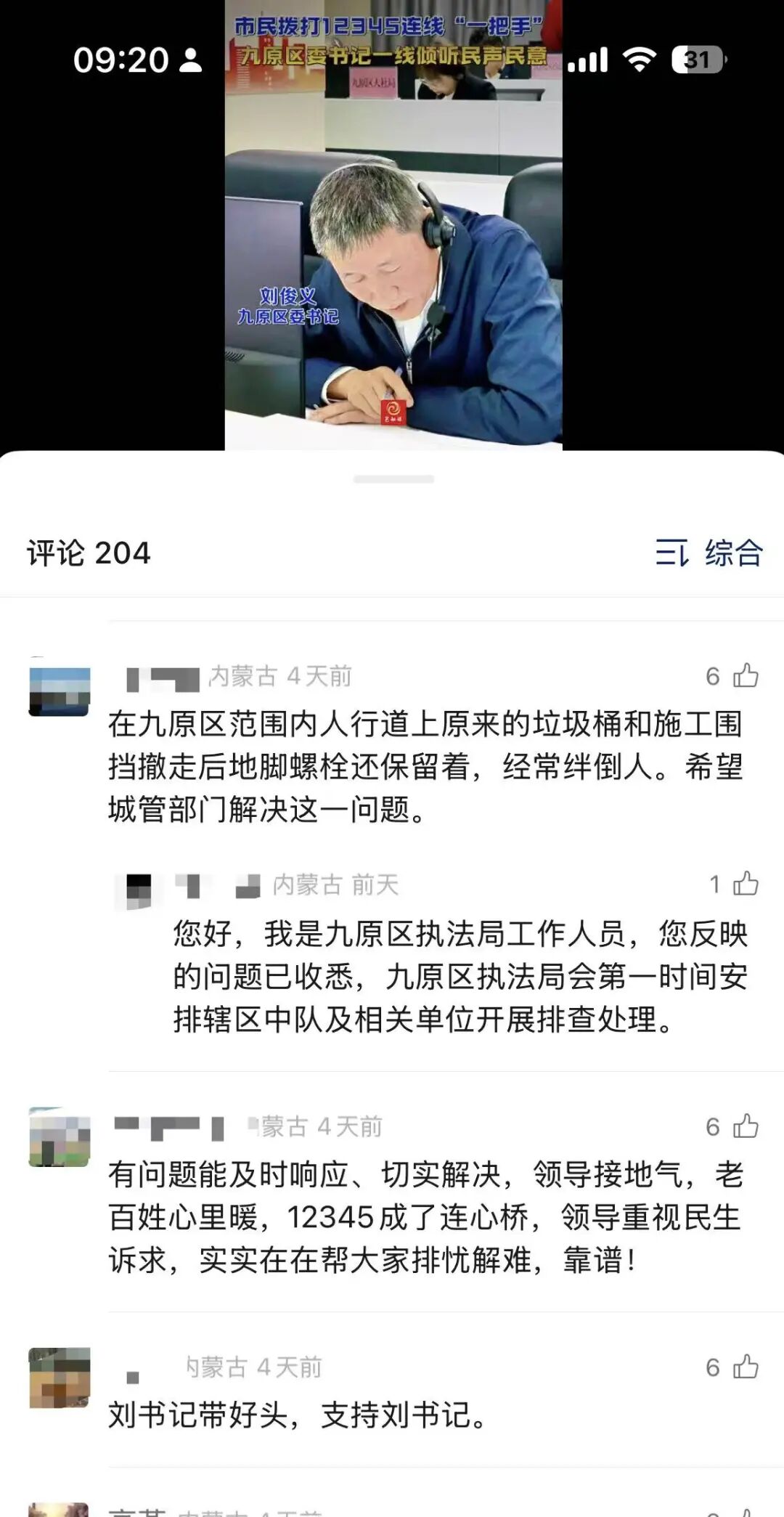This screenshot has width=784, height=1517.
Task: Open the 综合 comment sort menu
Action: (x=709, y=553)
